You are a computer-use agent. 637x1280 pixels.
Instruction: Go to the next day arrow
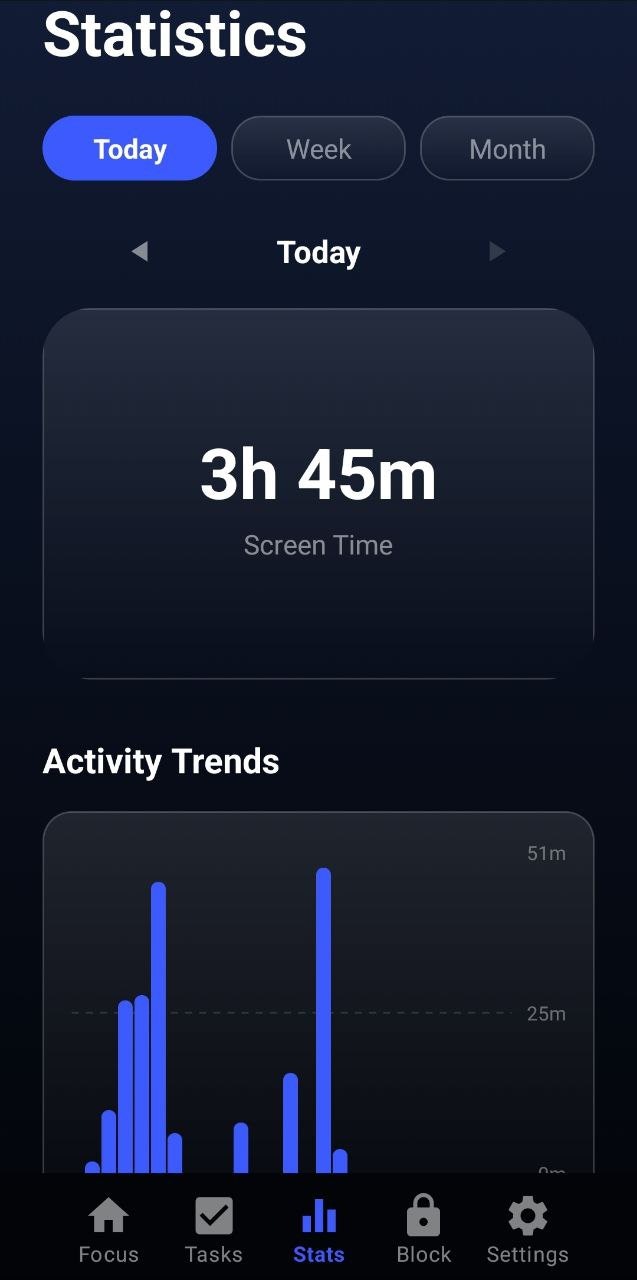497,252
